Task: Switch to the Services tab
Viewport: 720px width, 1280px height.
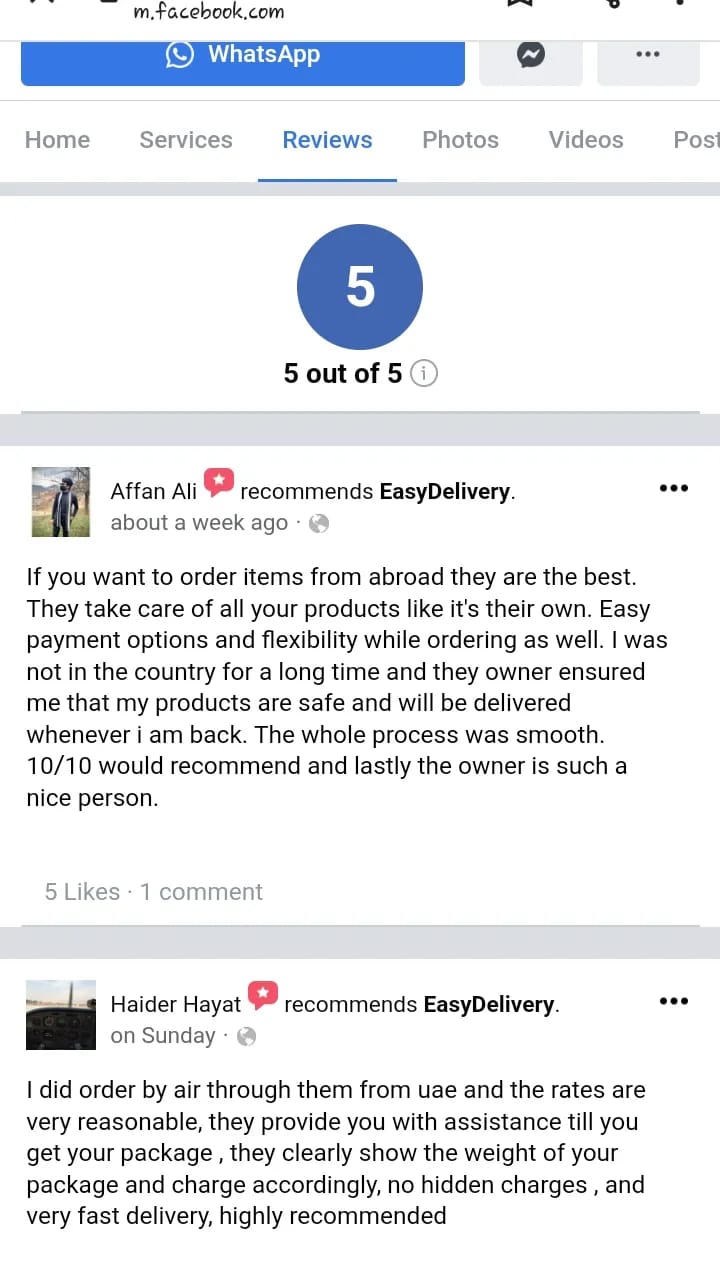Action: point(186,140)
